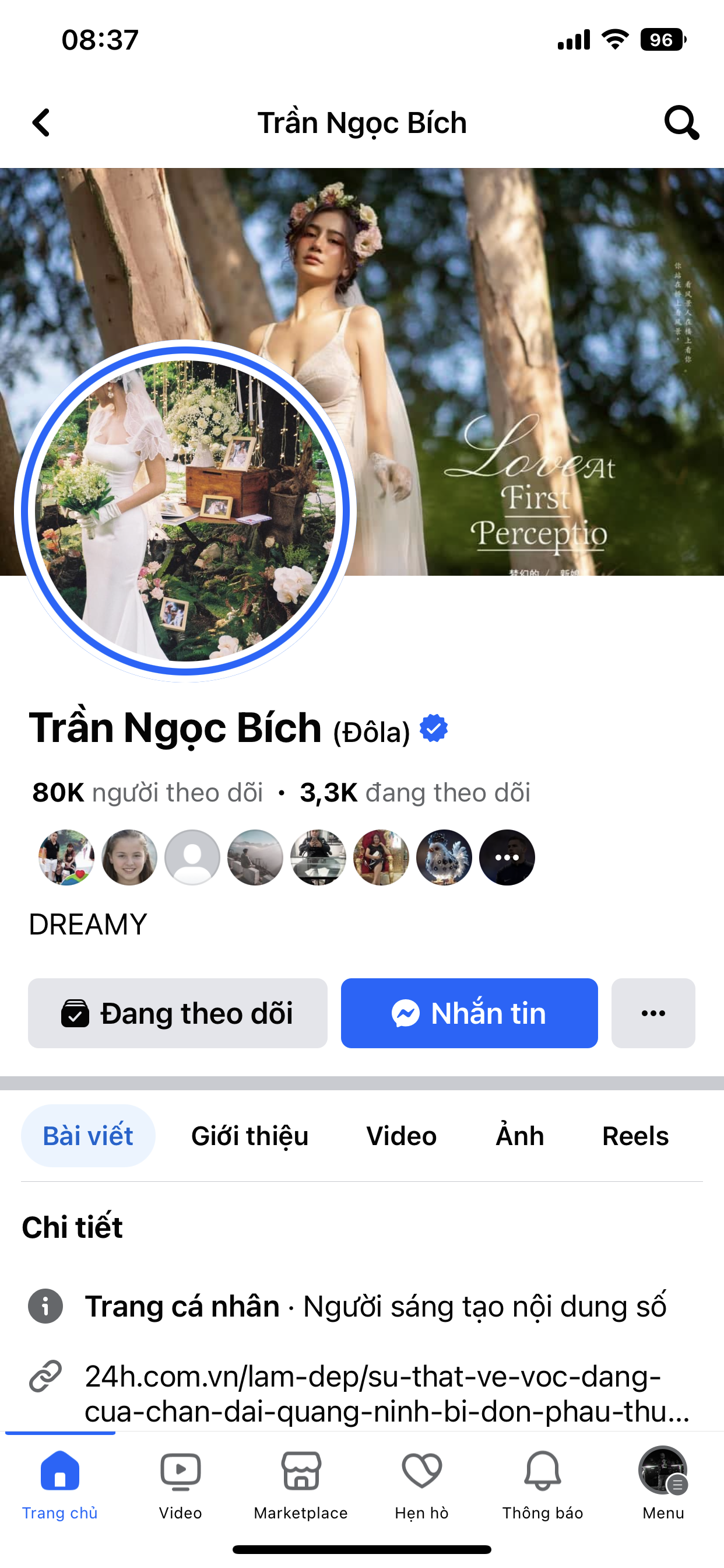Open the Reels tab

(x=635, y=1136)
